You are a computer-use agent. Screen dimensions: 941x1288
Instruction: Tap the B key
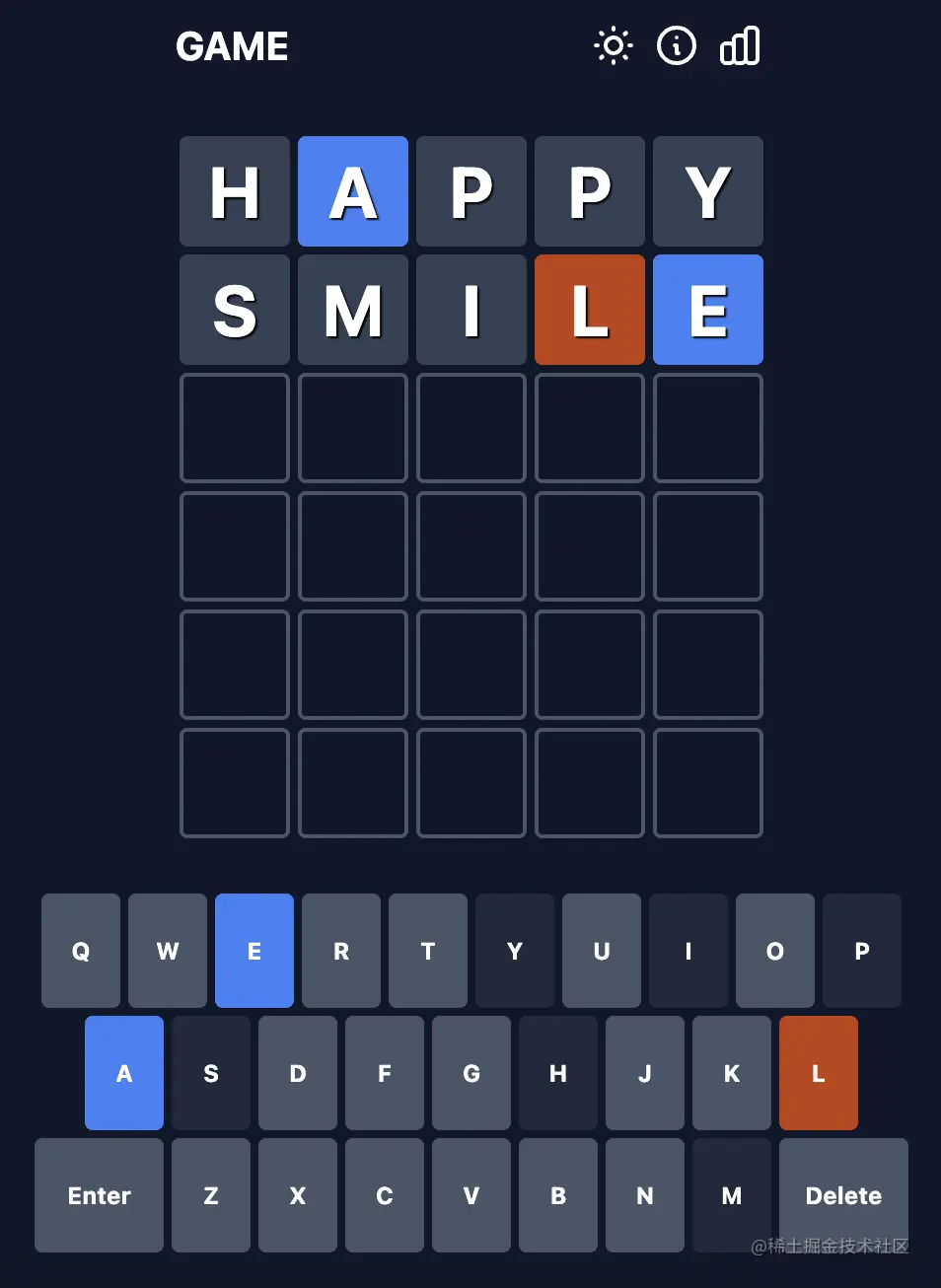[x=558, y=1195]
